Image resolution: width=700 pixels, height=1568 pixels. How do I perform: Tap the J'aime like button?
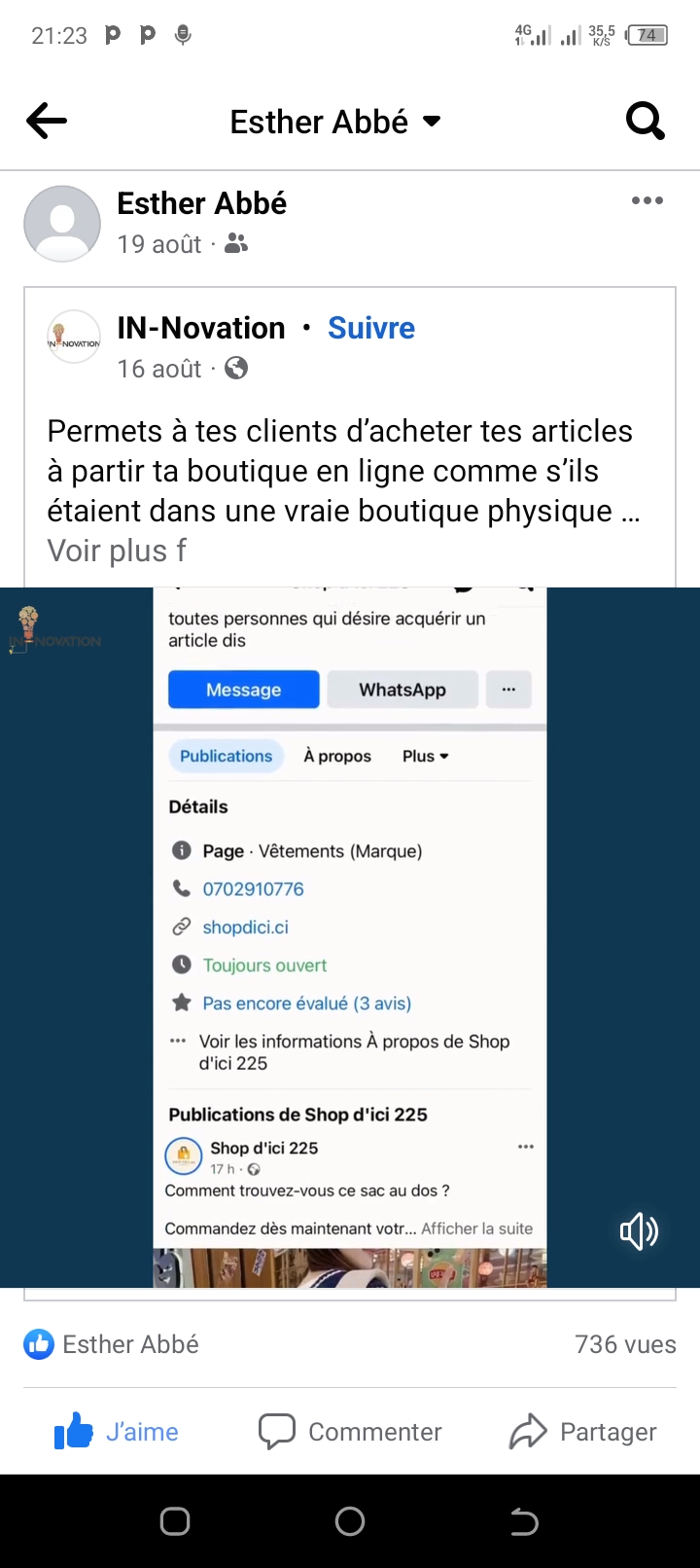tap(117, 1432)
